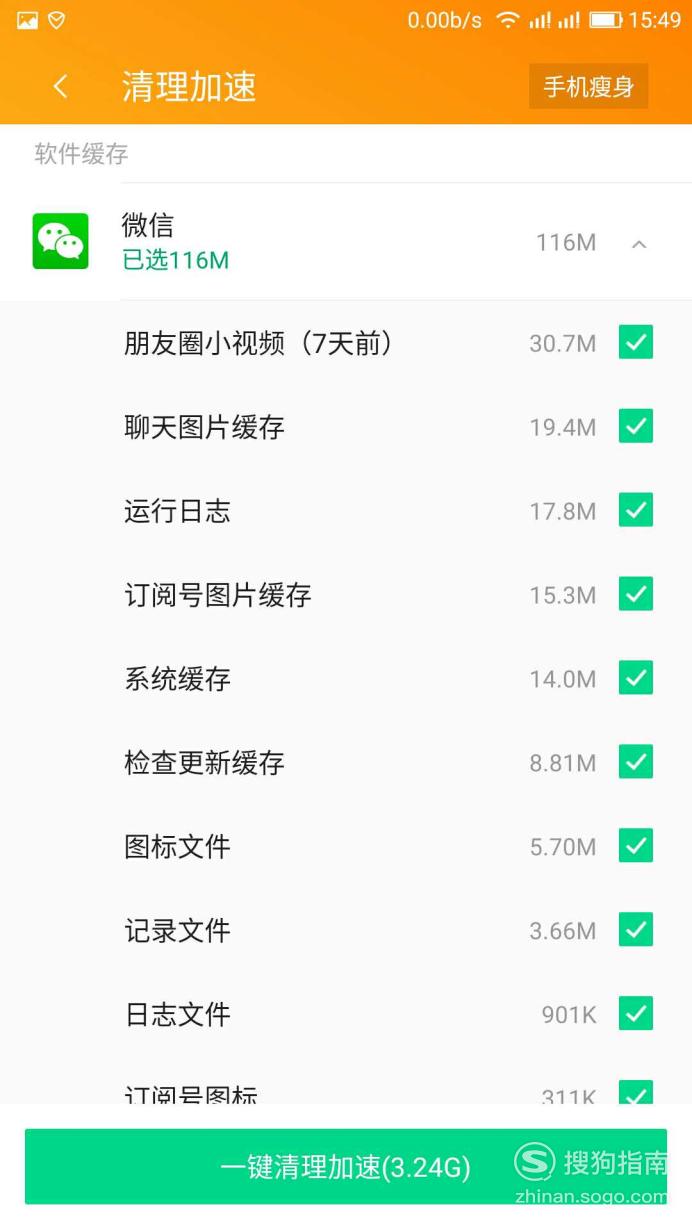
Task: Uncheck the 检查更新缓存 checkbox
Action: pos(636,762)
